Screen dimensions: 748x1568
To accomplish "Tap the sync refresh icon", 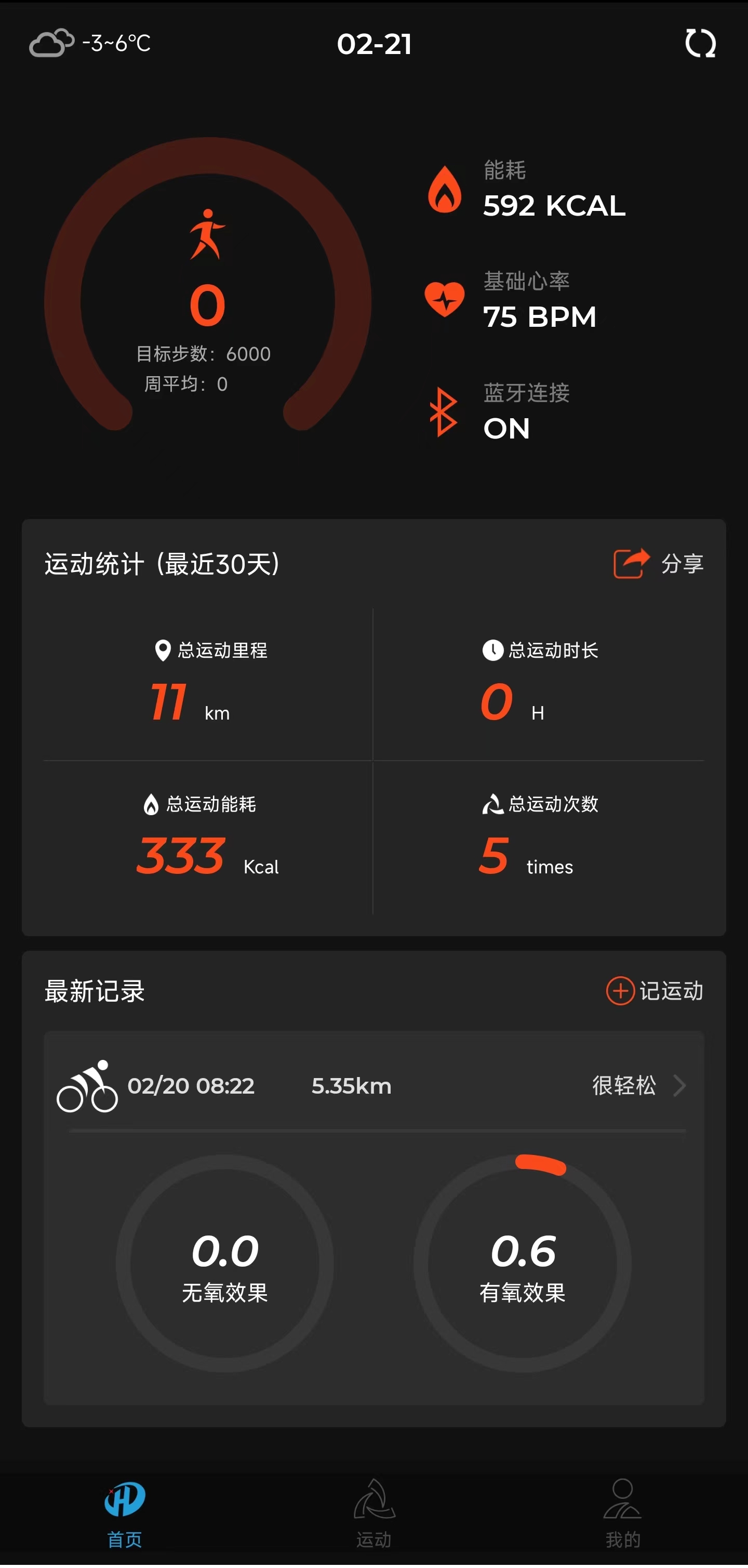I will coord(700,43).
